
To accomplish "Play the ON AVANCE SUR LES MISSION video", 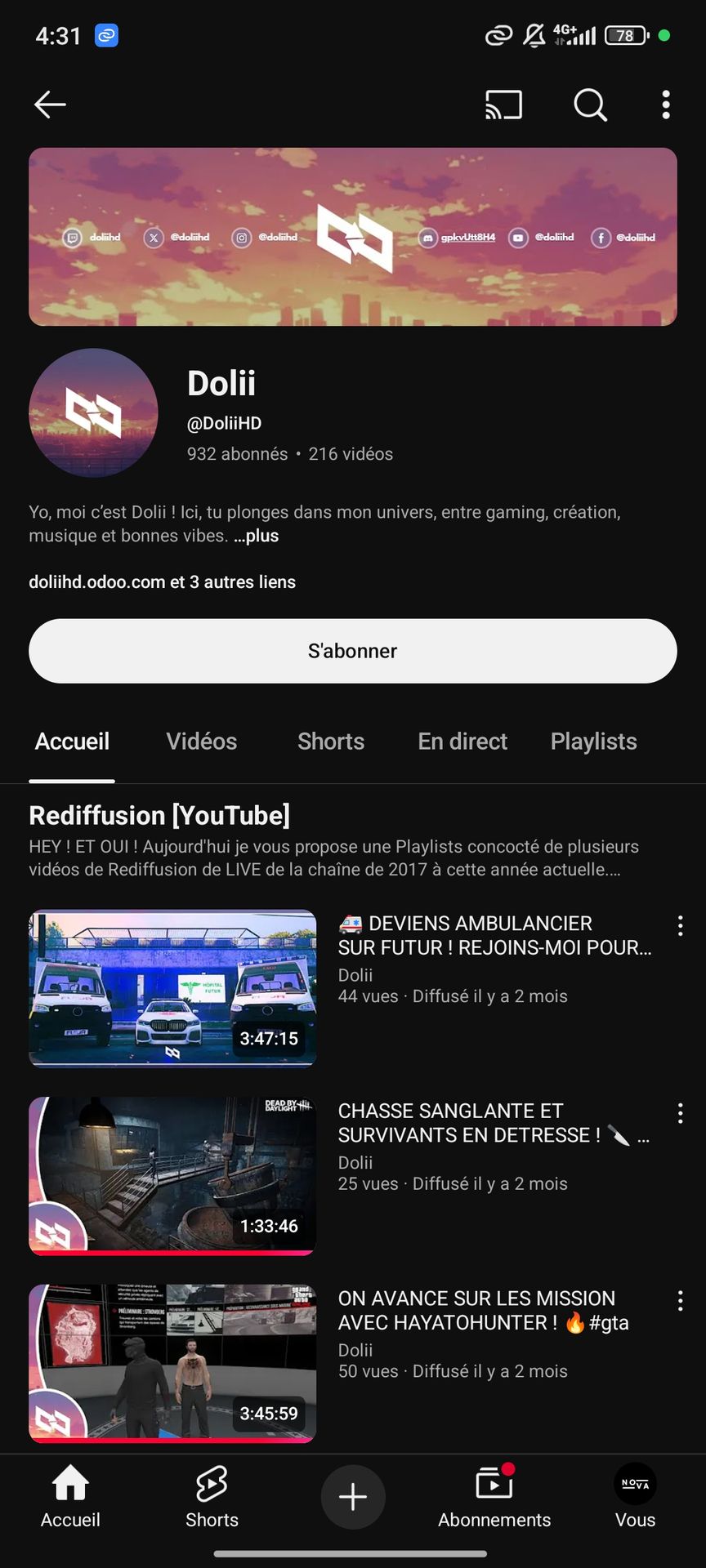I will coord(172,1363).
